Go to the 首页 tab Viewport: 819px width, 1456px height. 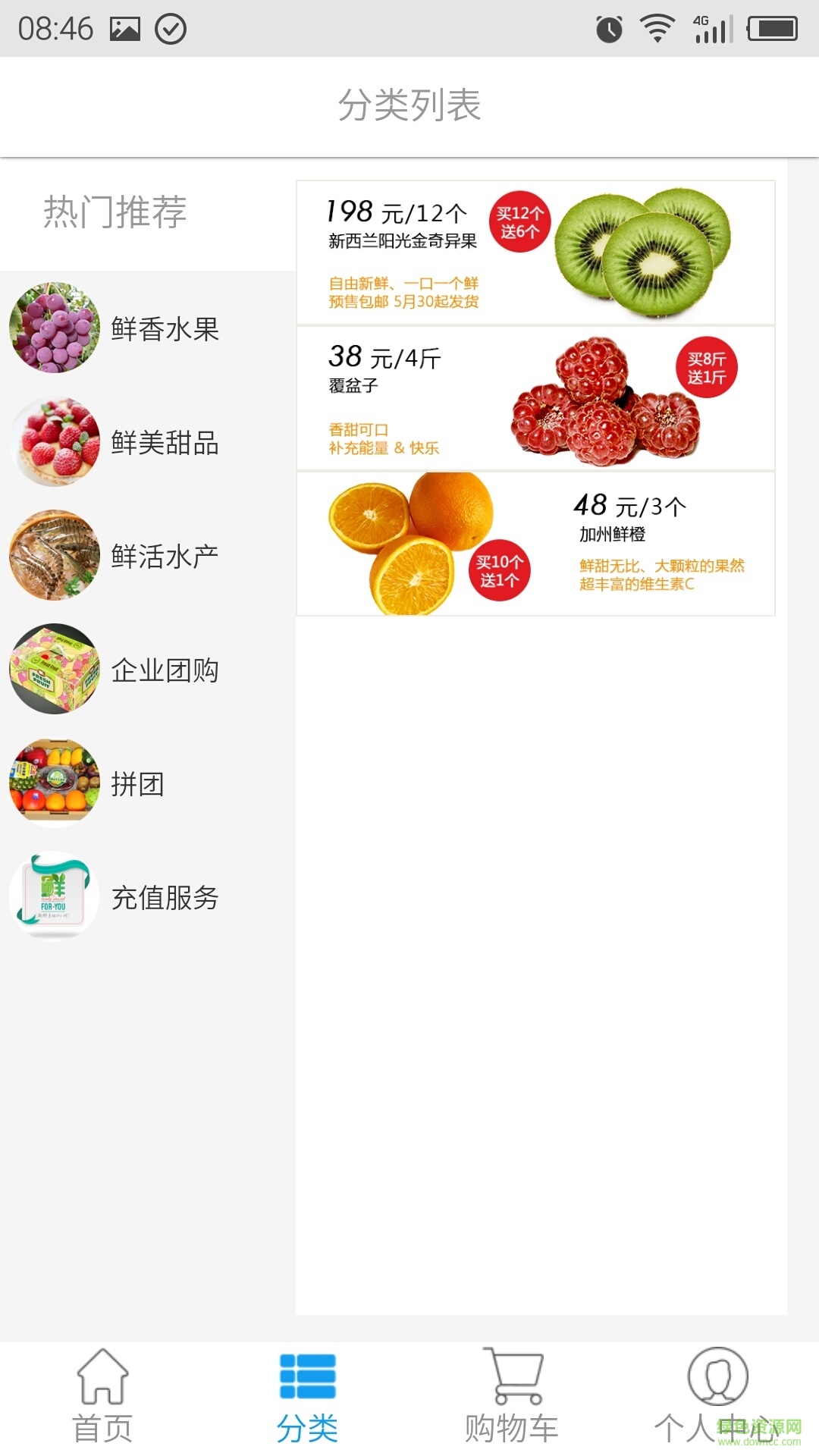(x=102, y=1397)
